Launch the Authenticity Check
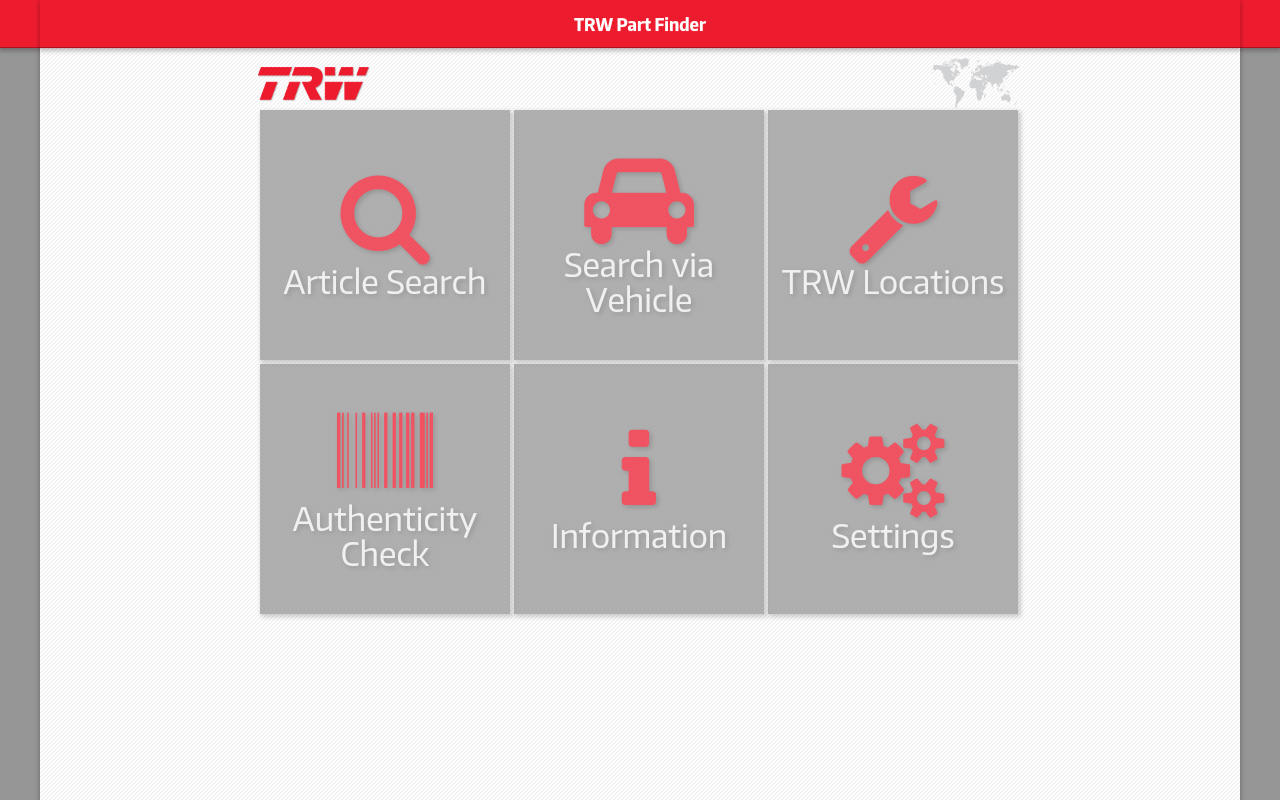Image resolution: width=1280 pixels, height=800 pixels. 385,489
